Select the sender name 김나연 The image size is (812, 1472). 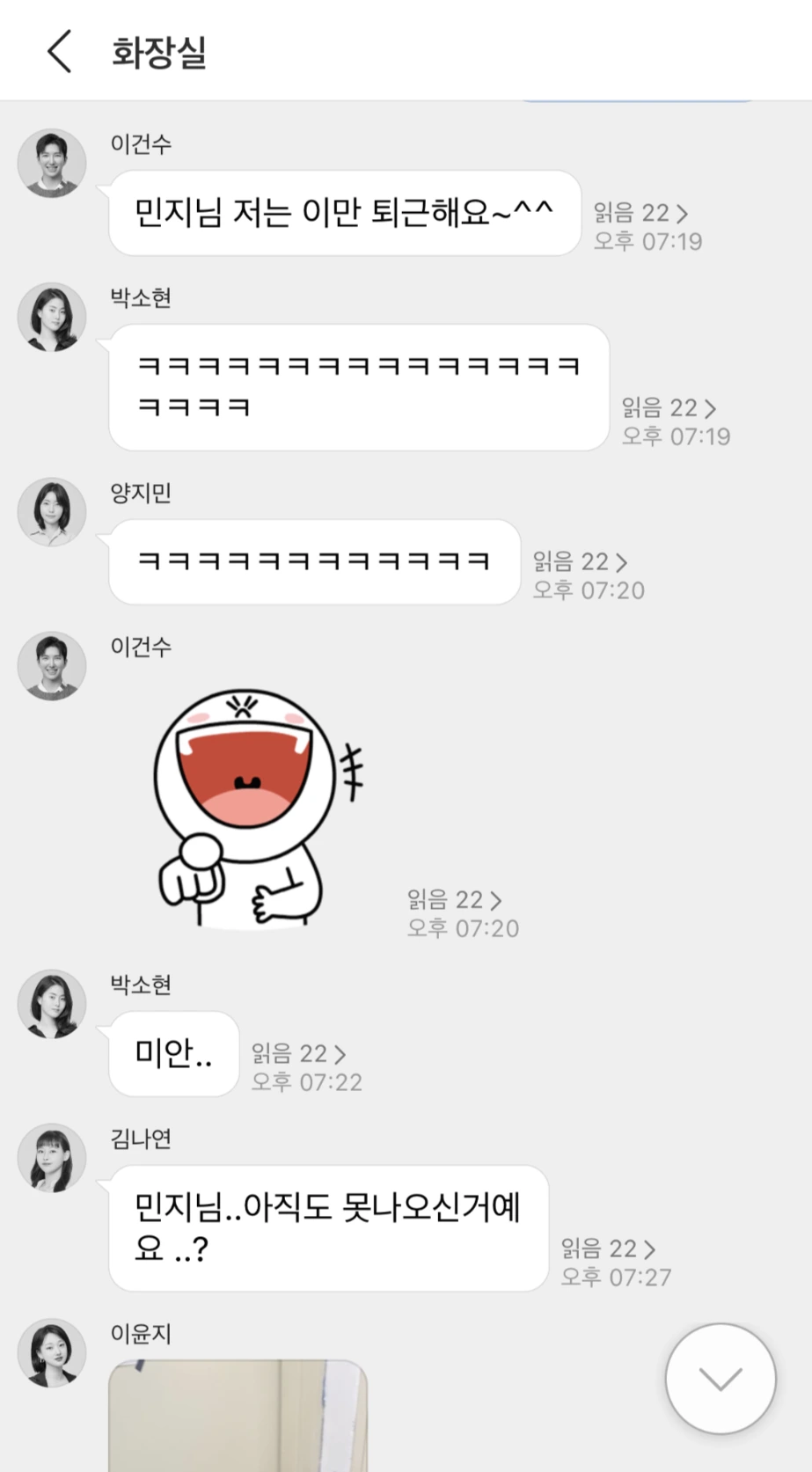[141, 1139]
